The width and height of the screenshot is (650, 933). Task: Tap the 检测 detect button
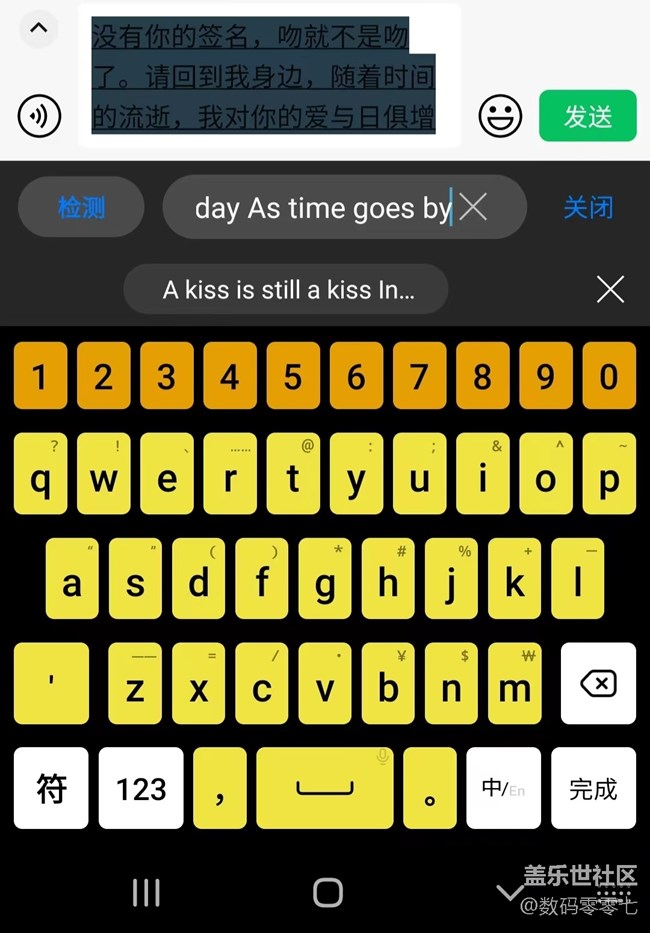click(81, 208)
